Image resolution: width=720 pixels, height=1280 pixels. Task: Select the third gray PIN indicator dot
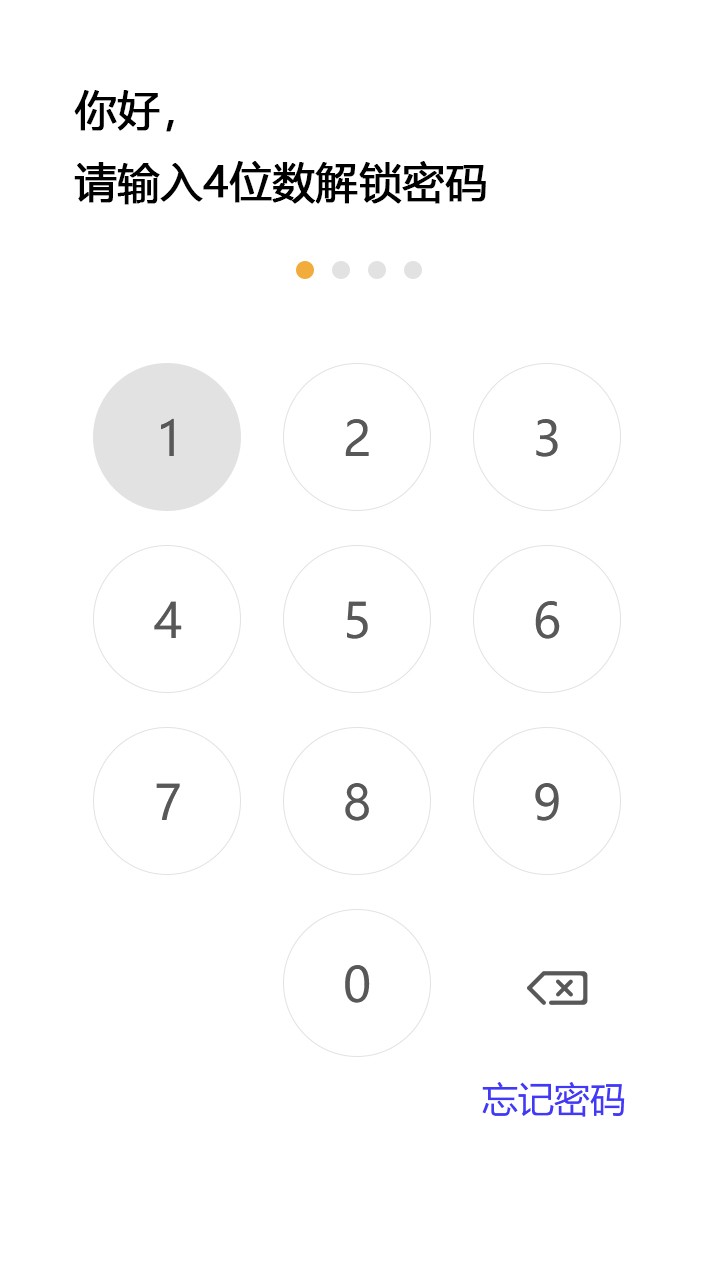[377, 268]
